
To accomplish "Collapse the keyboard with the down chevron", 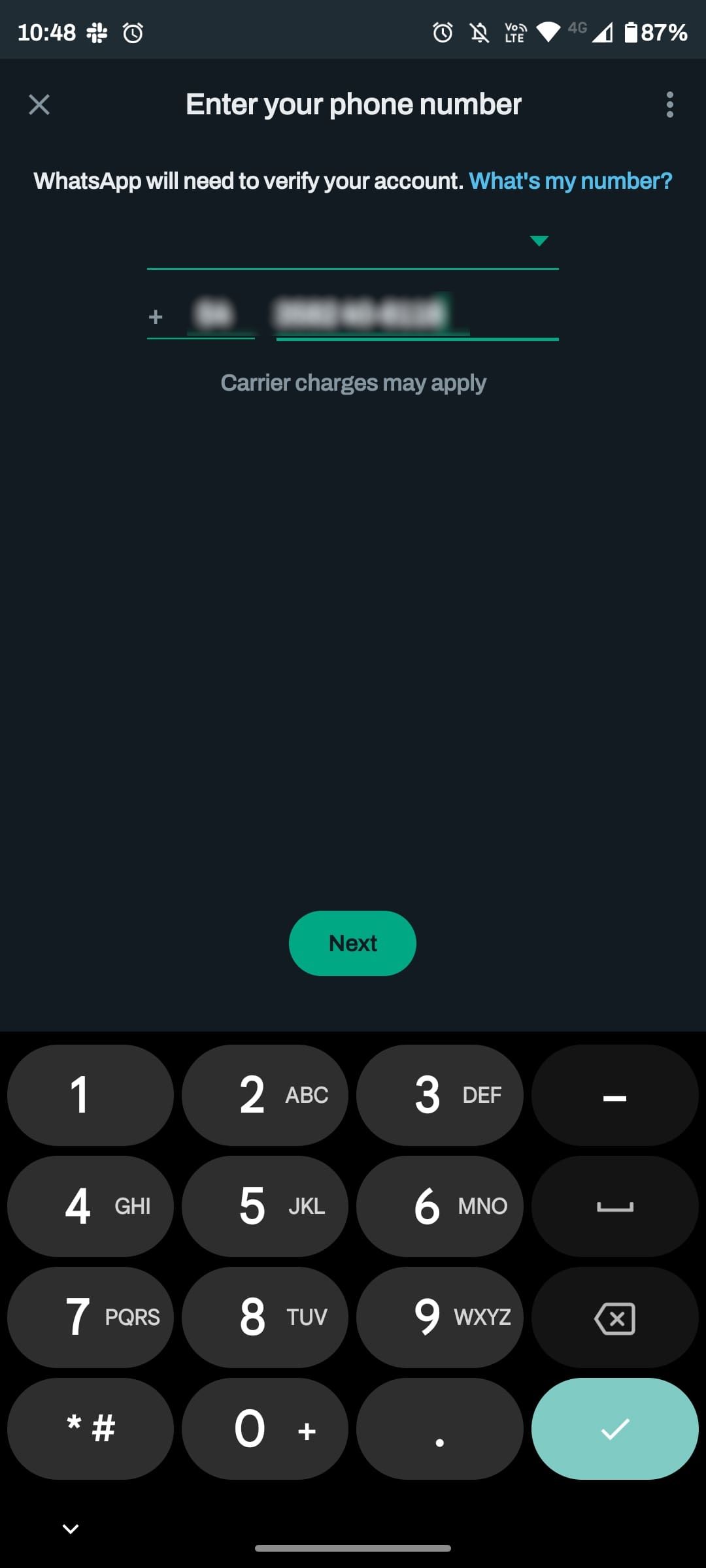I will click(69, 1527).
